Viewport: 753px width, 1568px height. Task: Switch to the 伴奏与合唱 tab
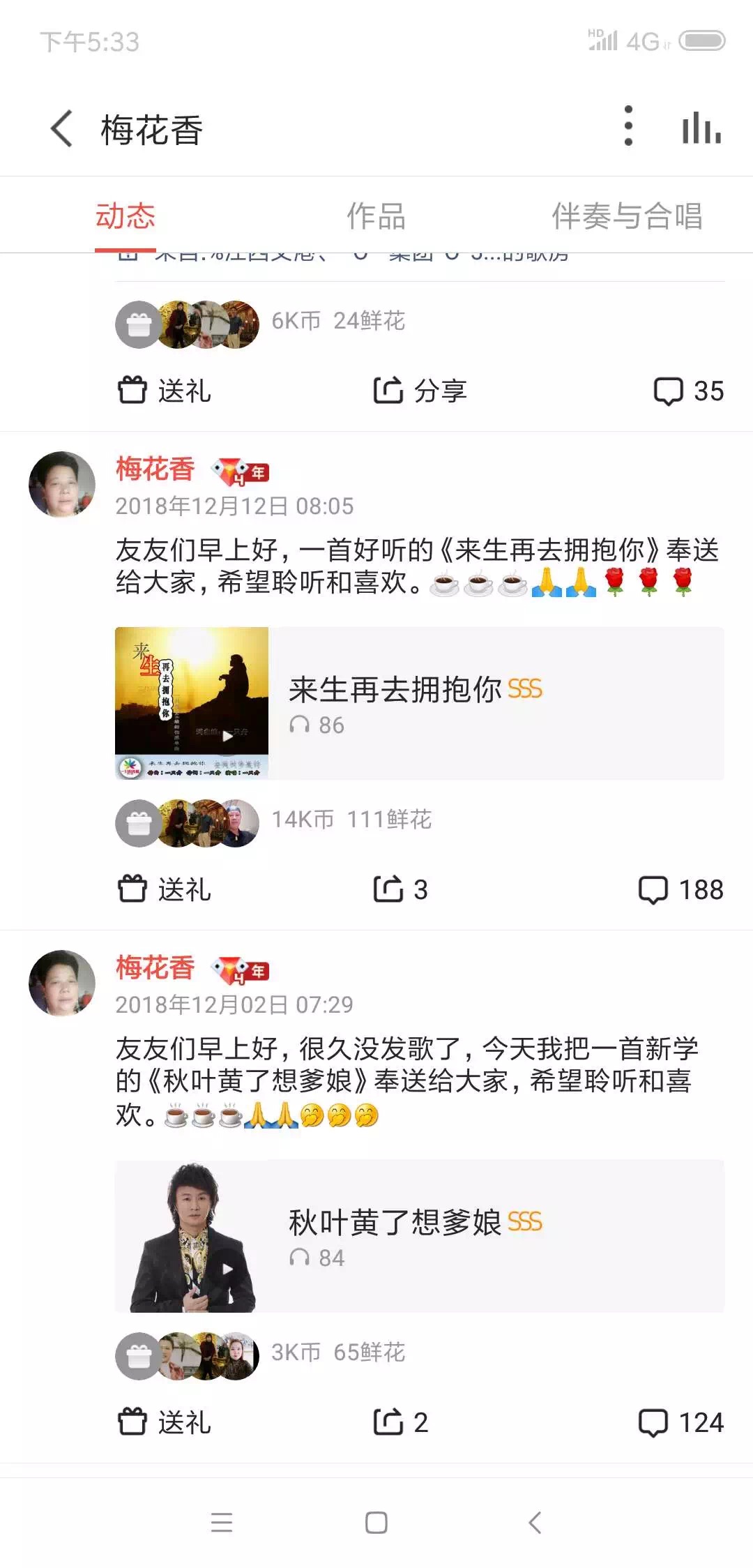coord(627,216)
